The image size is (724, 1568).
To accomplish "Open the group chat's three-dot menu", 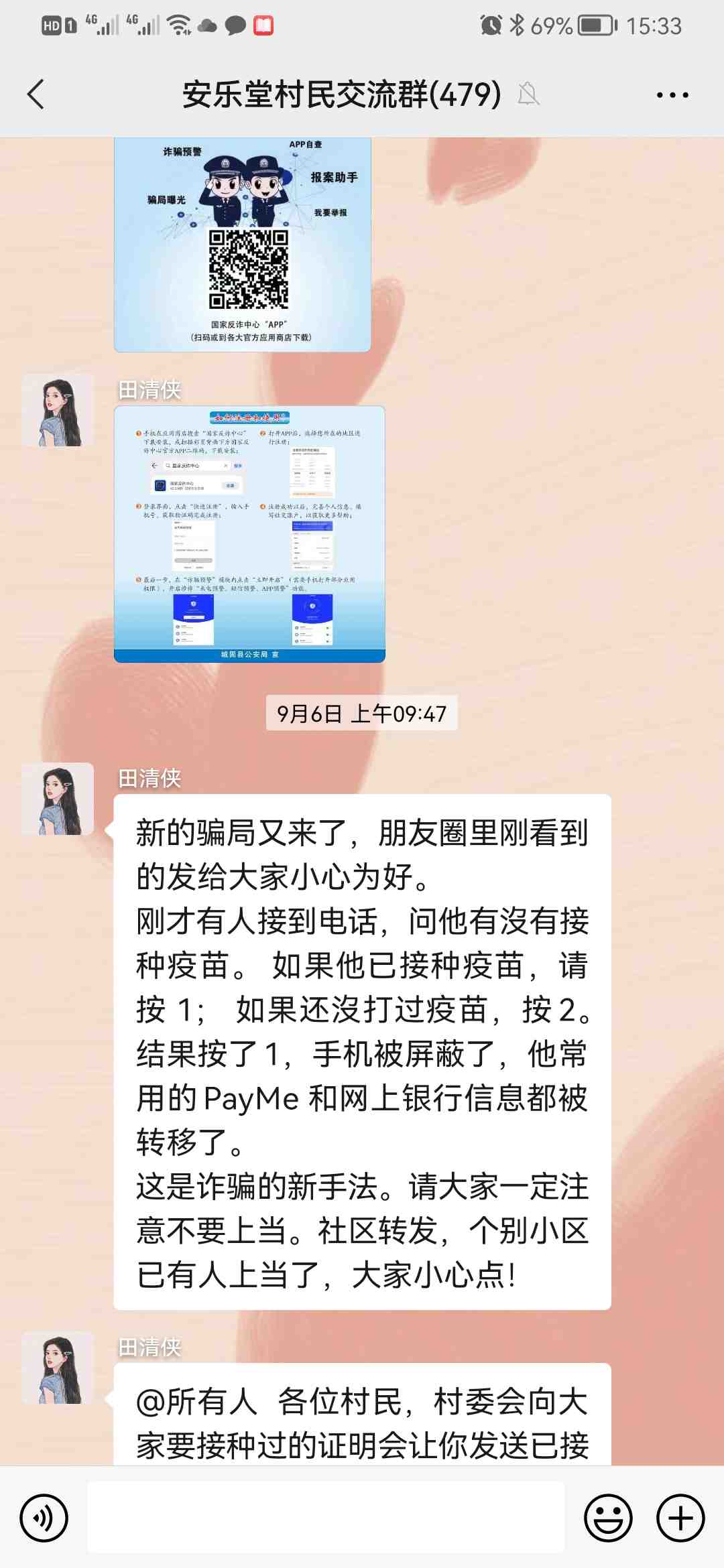I will (672, 95).
